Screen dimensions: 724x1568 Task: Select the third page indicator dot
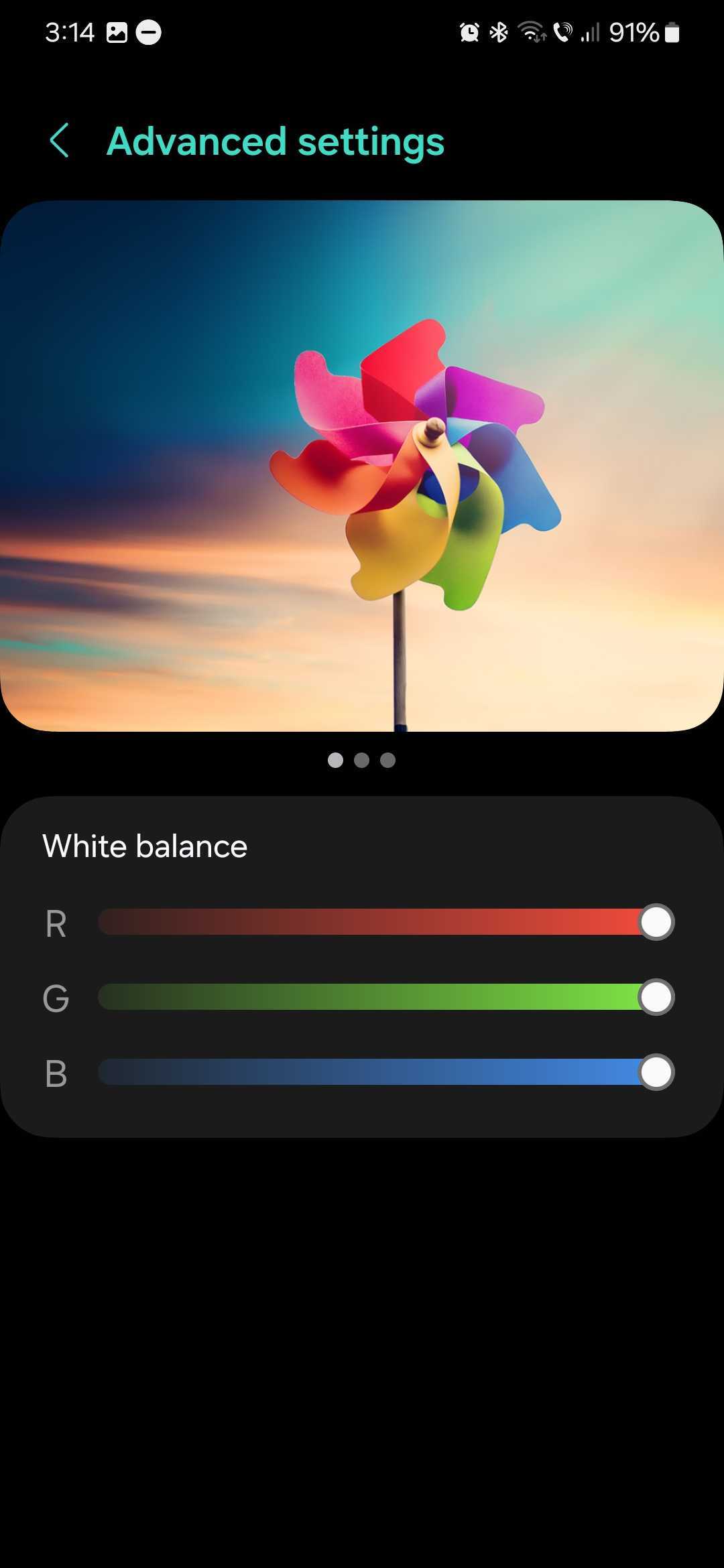tap(387, 760)
